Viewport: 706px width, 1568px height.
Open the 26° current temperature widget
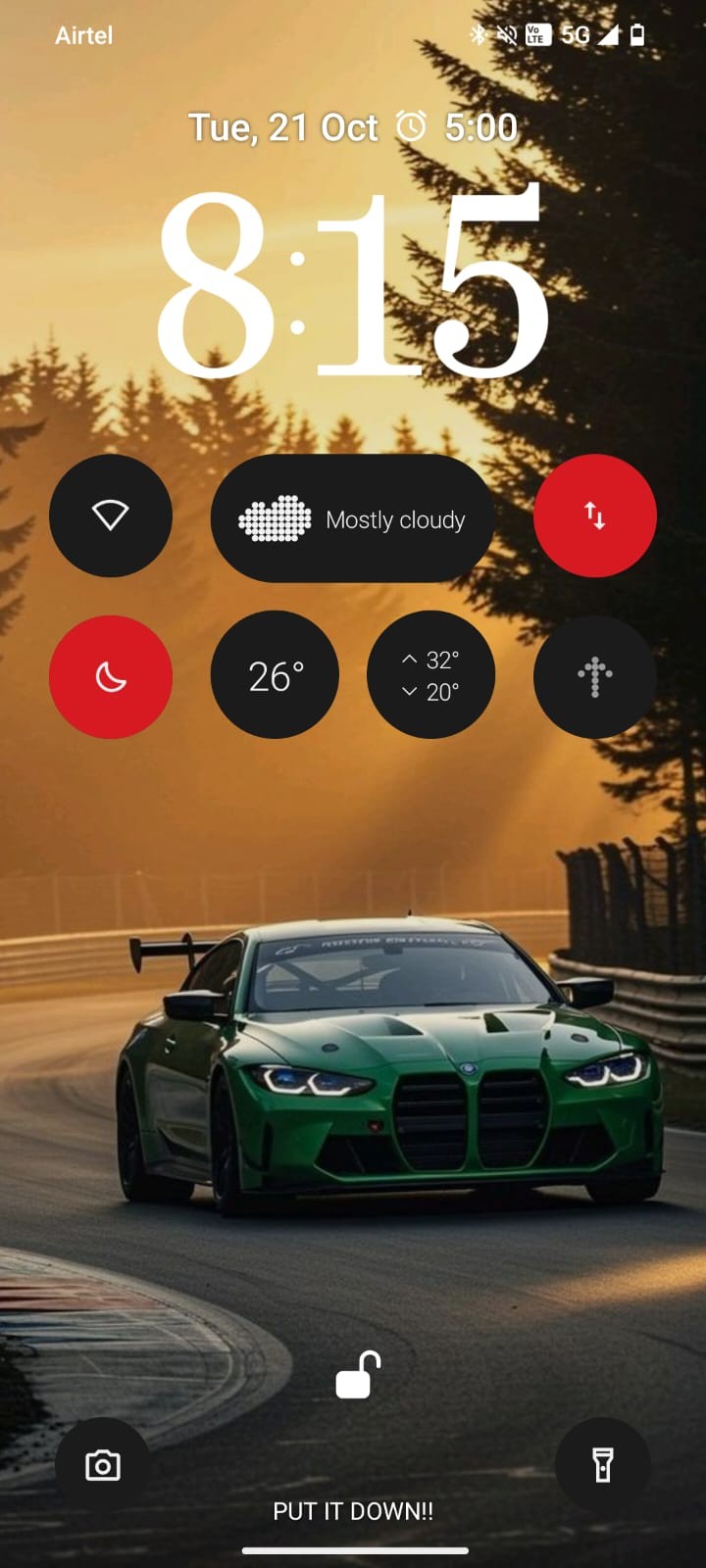pyautogui.click(x=275, y=675)
